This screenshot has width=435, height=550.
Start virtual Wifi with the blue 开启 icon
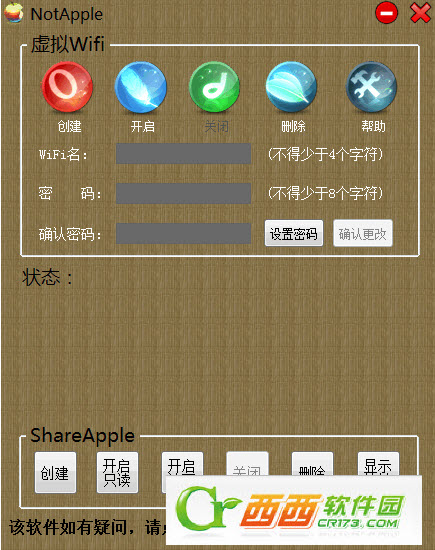point(141,87)
